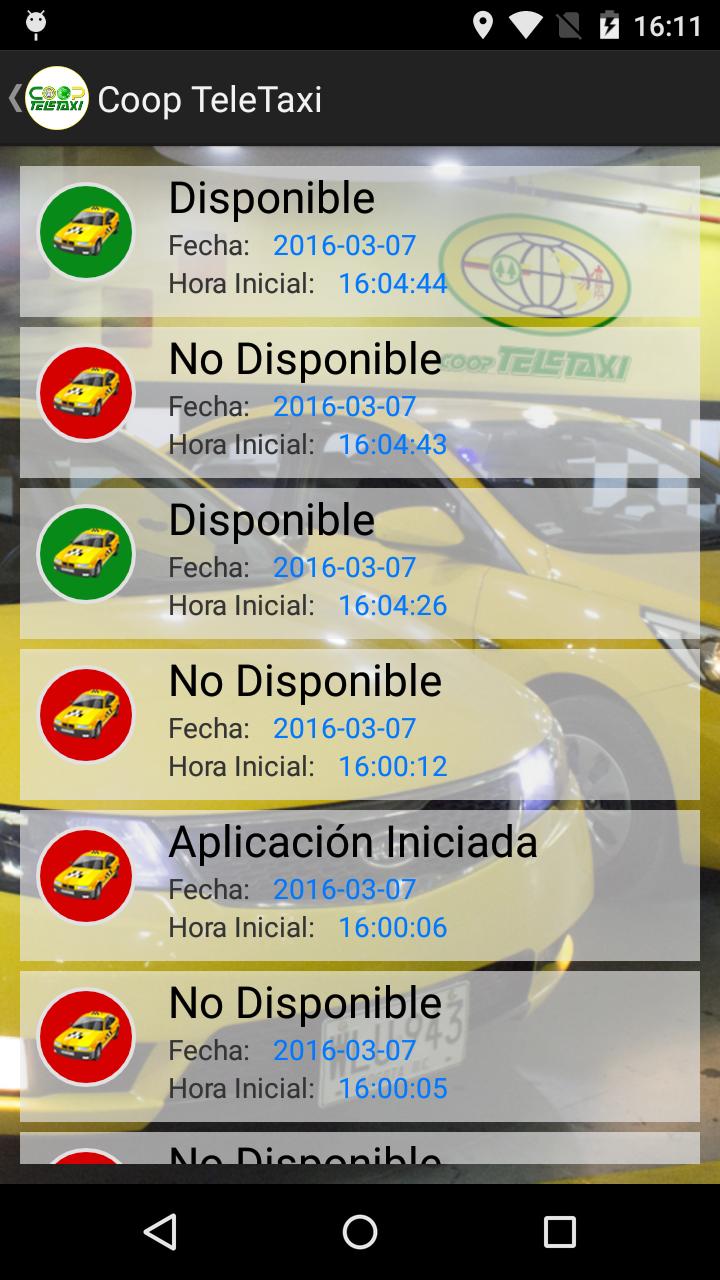Tap the blue time 16:00:12 link

(x=393, y=767)
